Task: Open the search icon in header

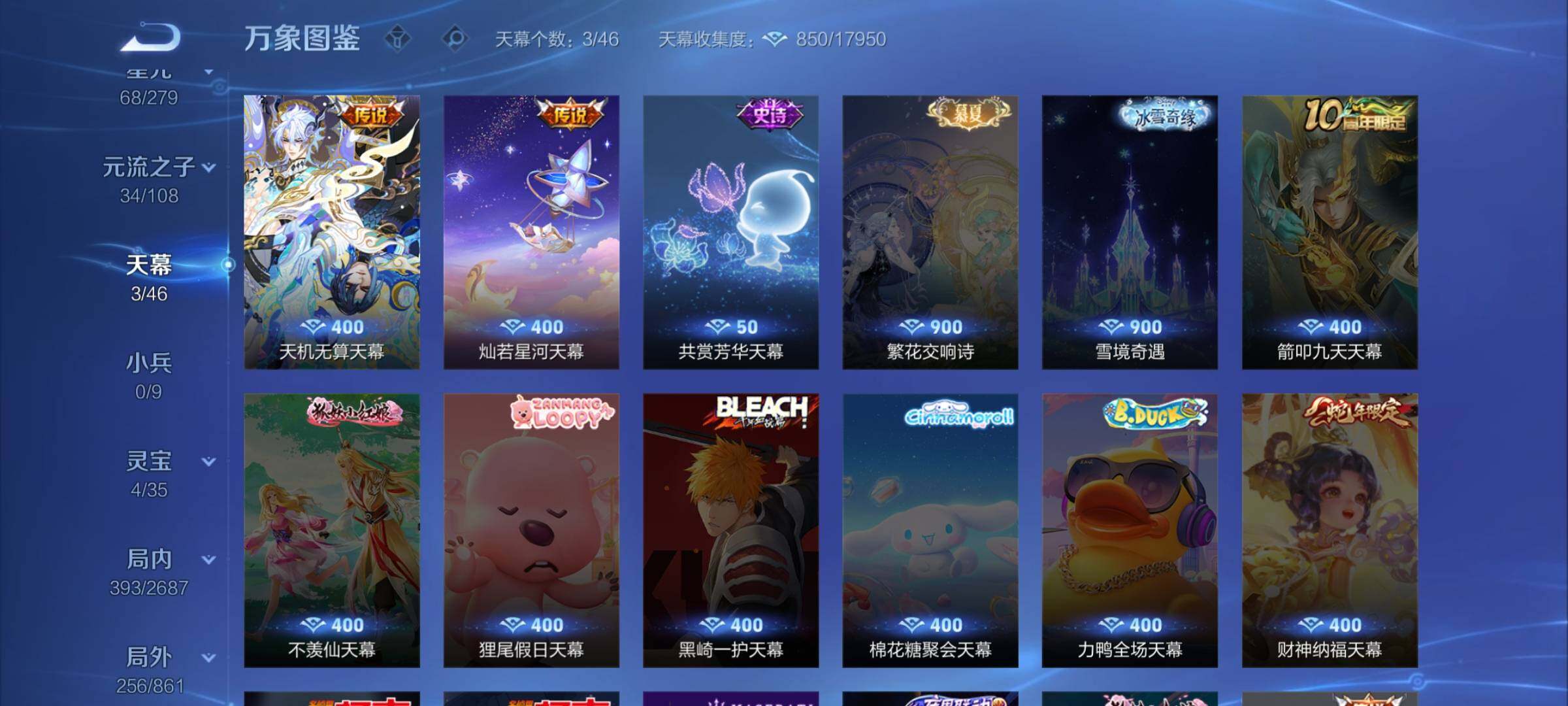Action: pos(455,39)
